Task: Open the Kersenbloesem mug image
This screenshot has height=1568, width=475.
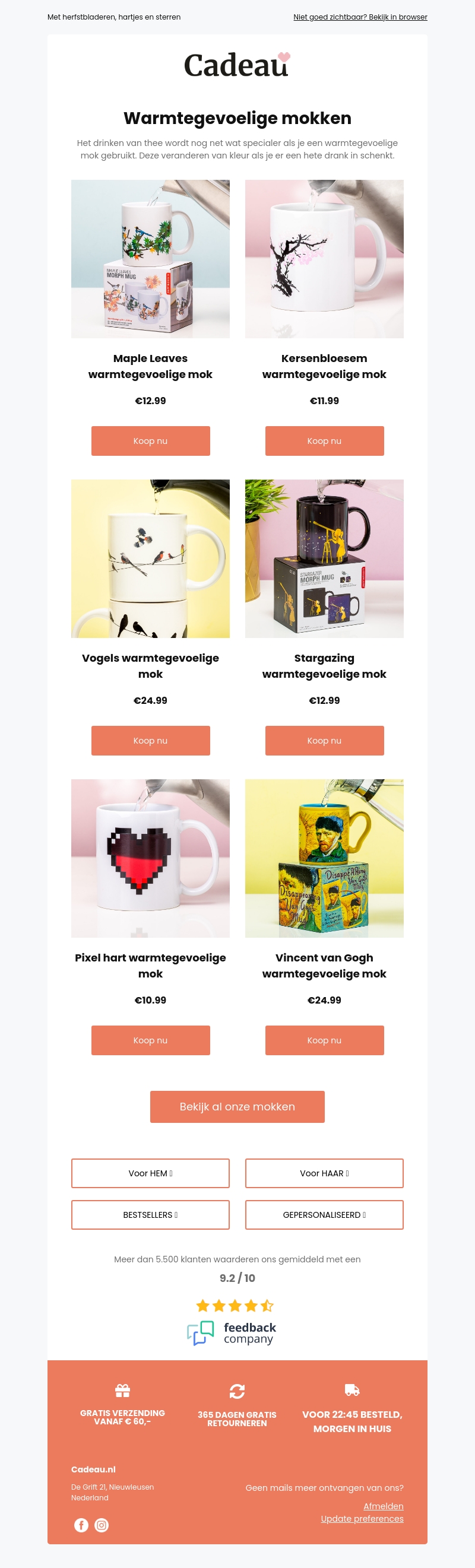Action: coord(324,259)
